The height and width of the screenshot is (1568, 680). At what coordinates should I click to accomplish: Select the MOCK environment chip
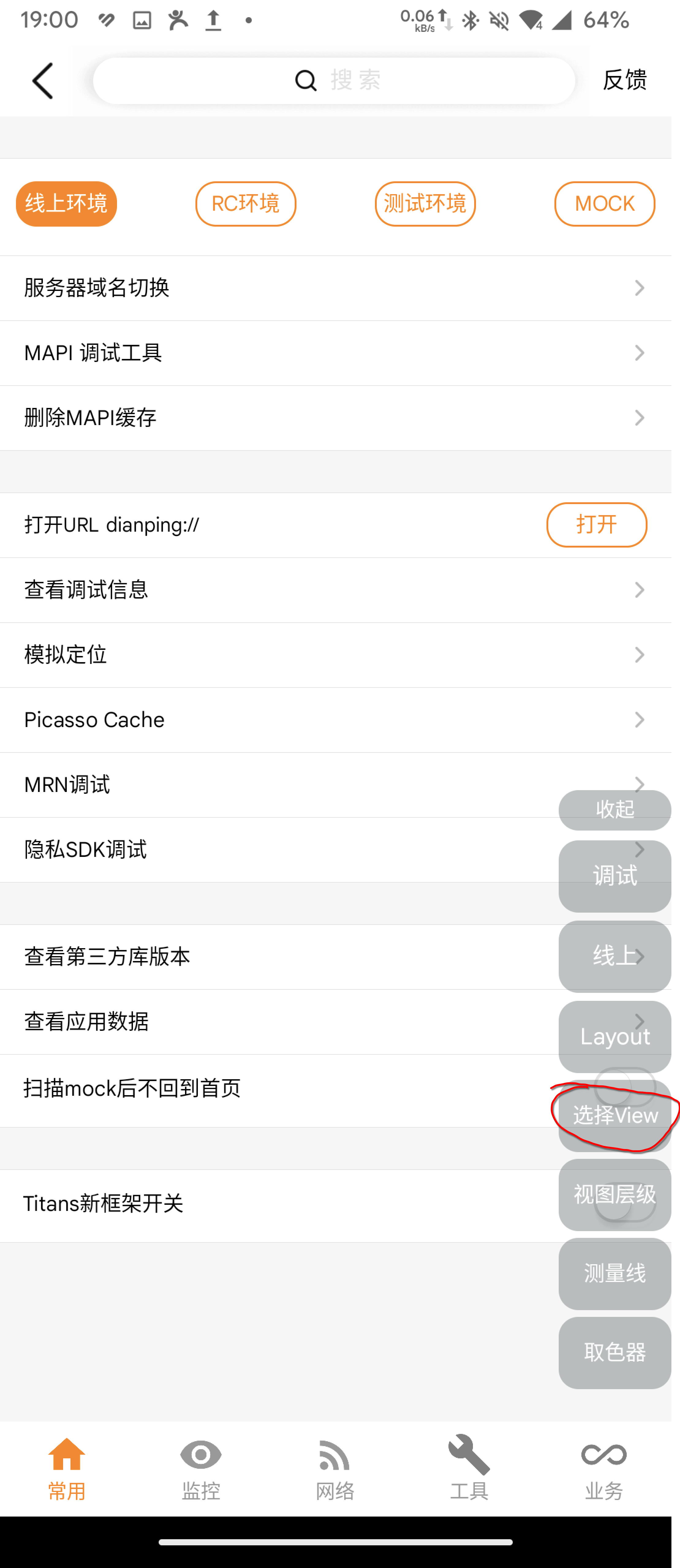pyautogui.click(x=604, y=203)
